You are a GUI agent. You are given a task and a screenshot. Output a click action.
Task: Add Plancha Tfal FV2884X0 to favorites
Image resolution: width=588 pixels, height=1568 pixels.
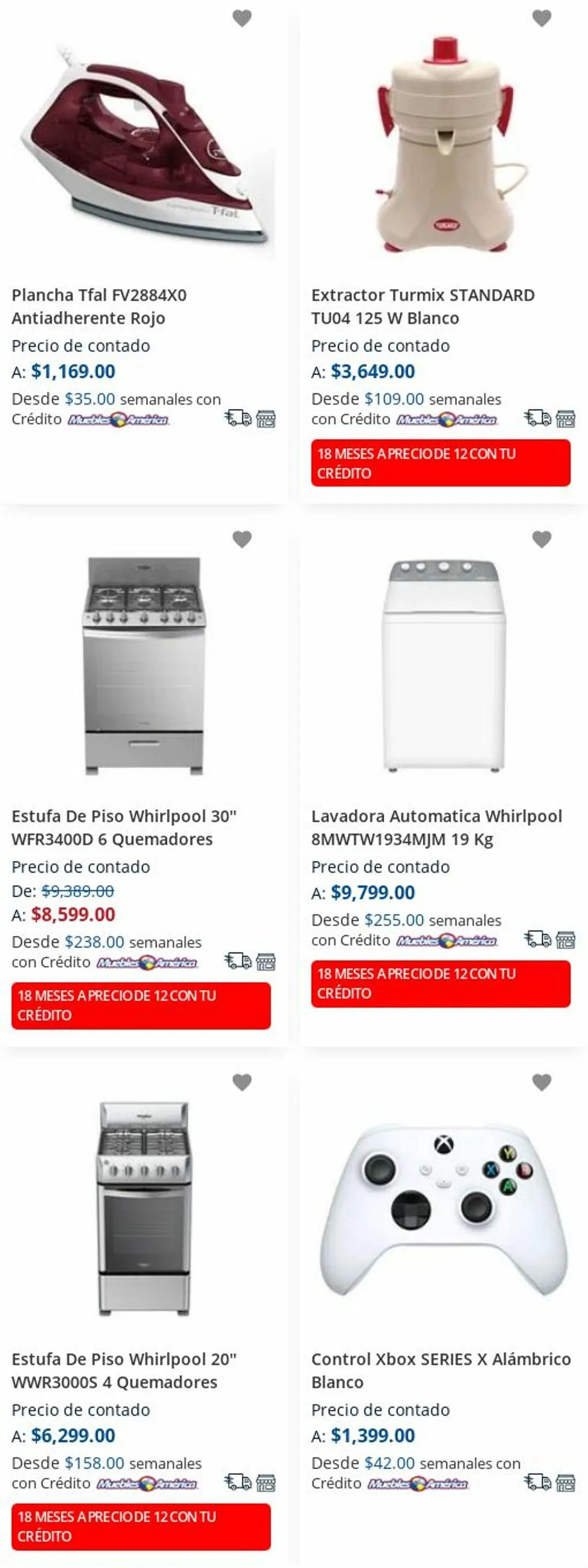click(x=241, y=18)
